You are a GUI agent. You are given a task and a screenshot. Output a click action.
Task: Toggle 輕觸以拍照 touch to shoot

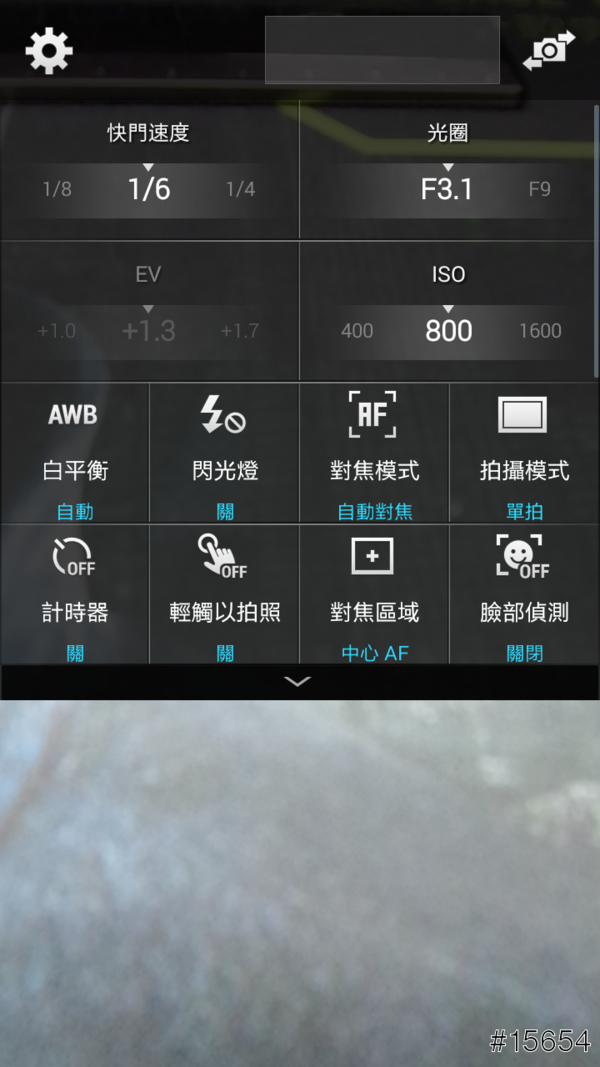coord(225,595)
